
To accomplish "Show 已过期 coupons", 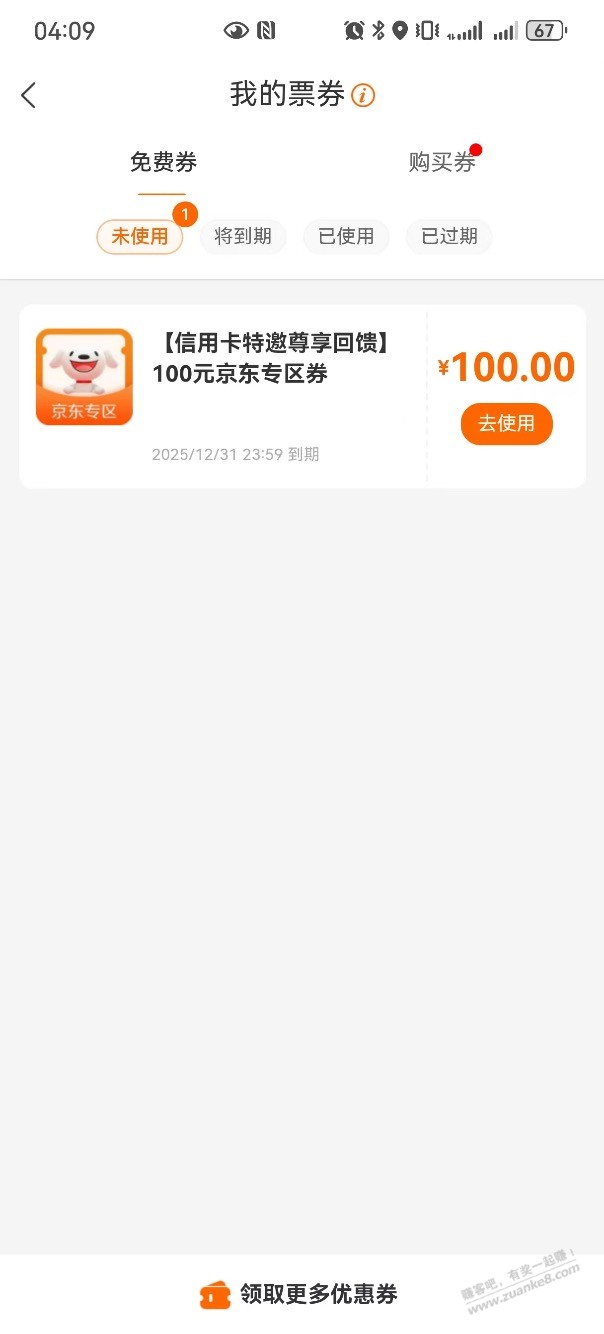I will 449,237.
